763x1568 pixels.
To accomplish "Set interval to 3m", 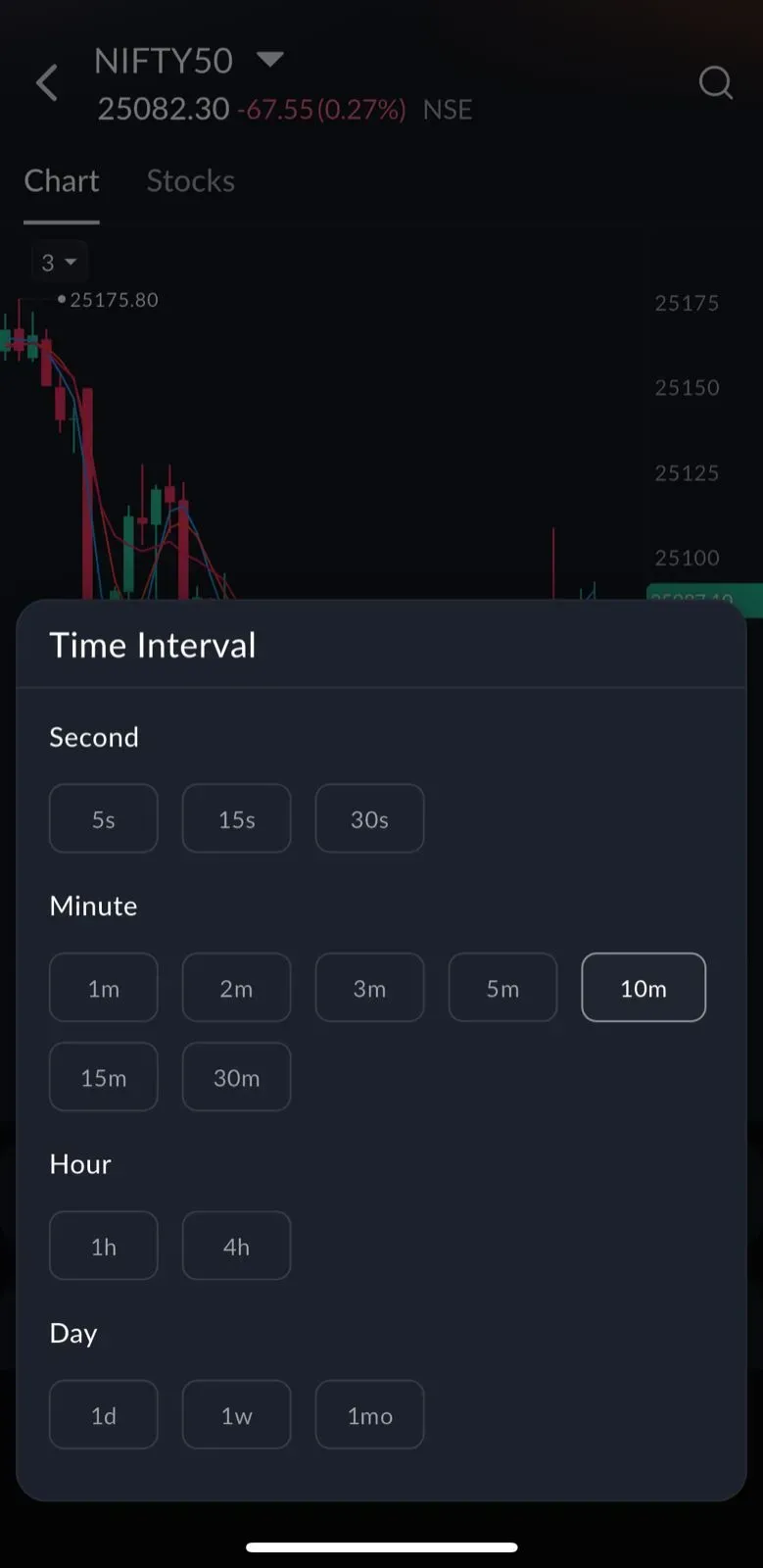I will (x=369, y=988).
